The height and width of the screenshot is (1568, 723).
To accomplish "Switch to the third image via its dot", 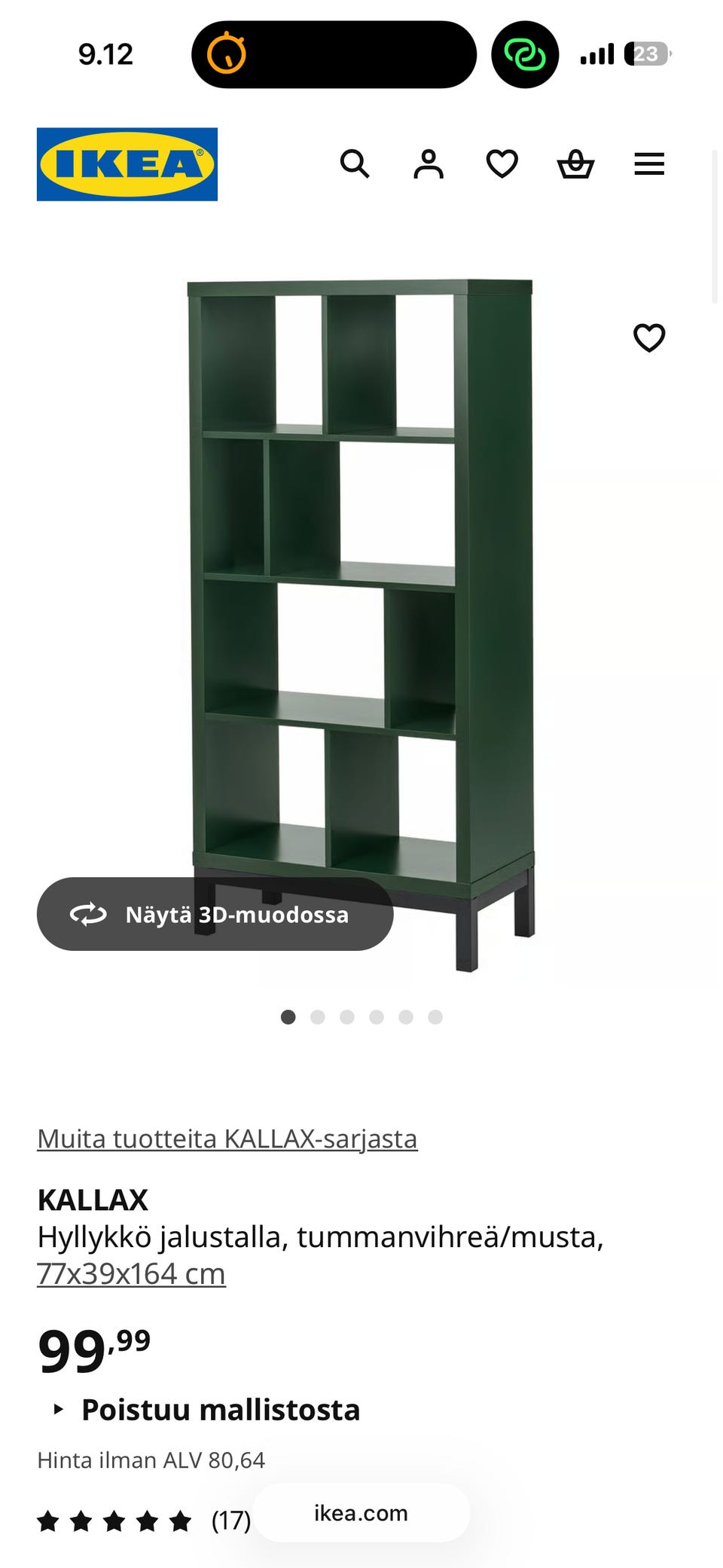I will (x=347, y=1016).
